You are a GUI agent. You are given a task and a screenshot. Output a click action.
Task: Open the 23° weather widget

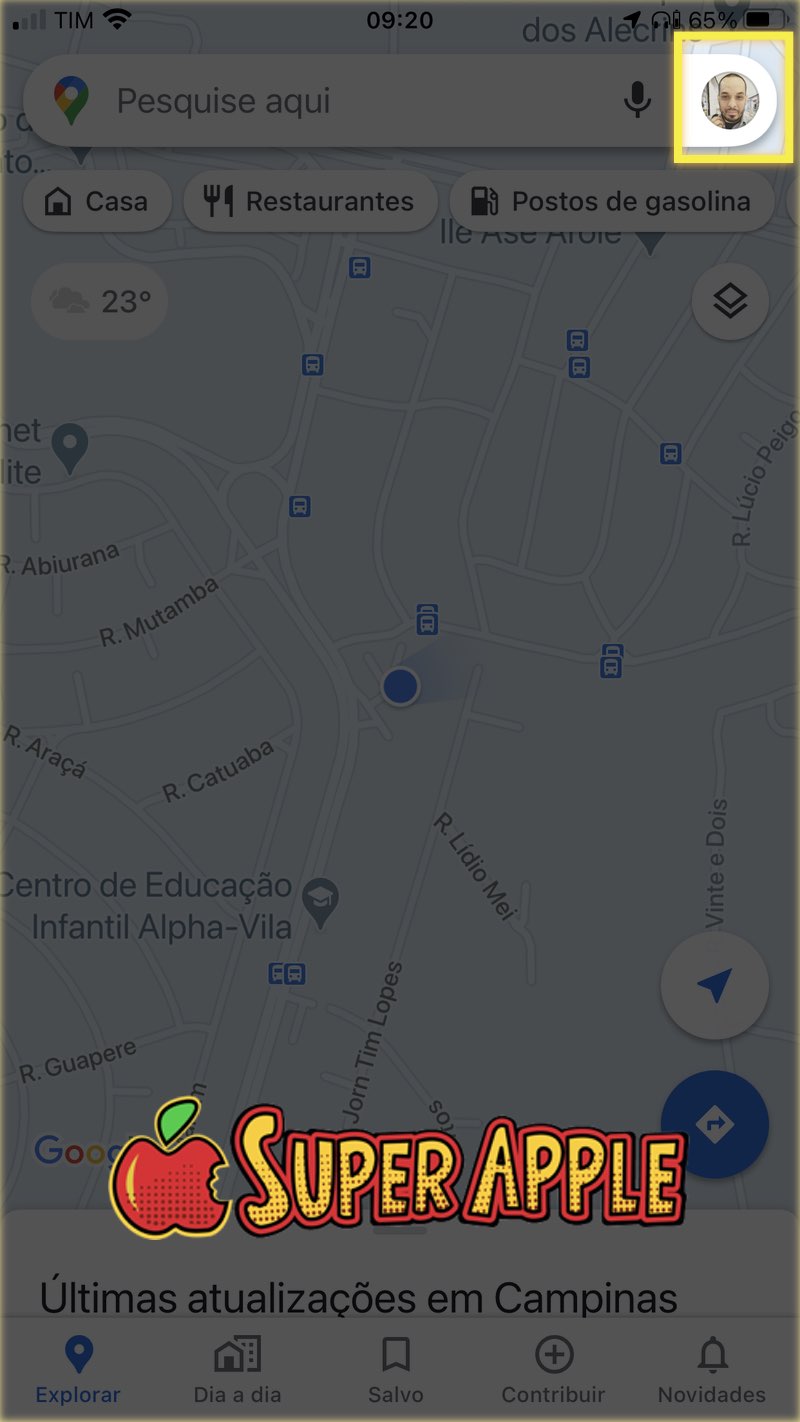[x=100, y=301]
